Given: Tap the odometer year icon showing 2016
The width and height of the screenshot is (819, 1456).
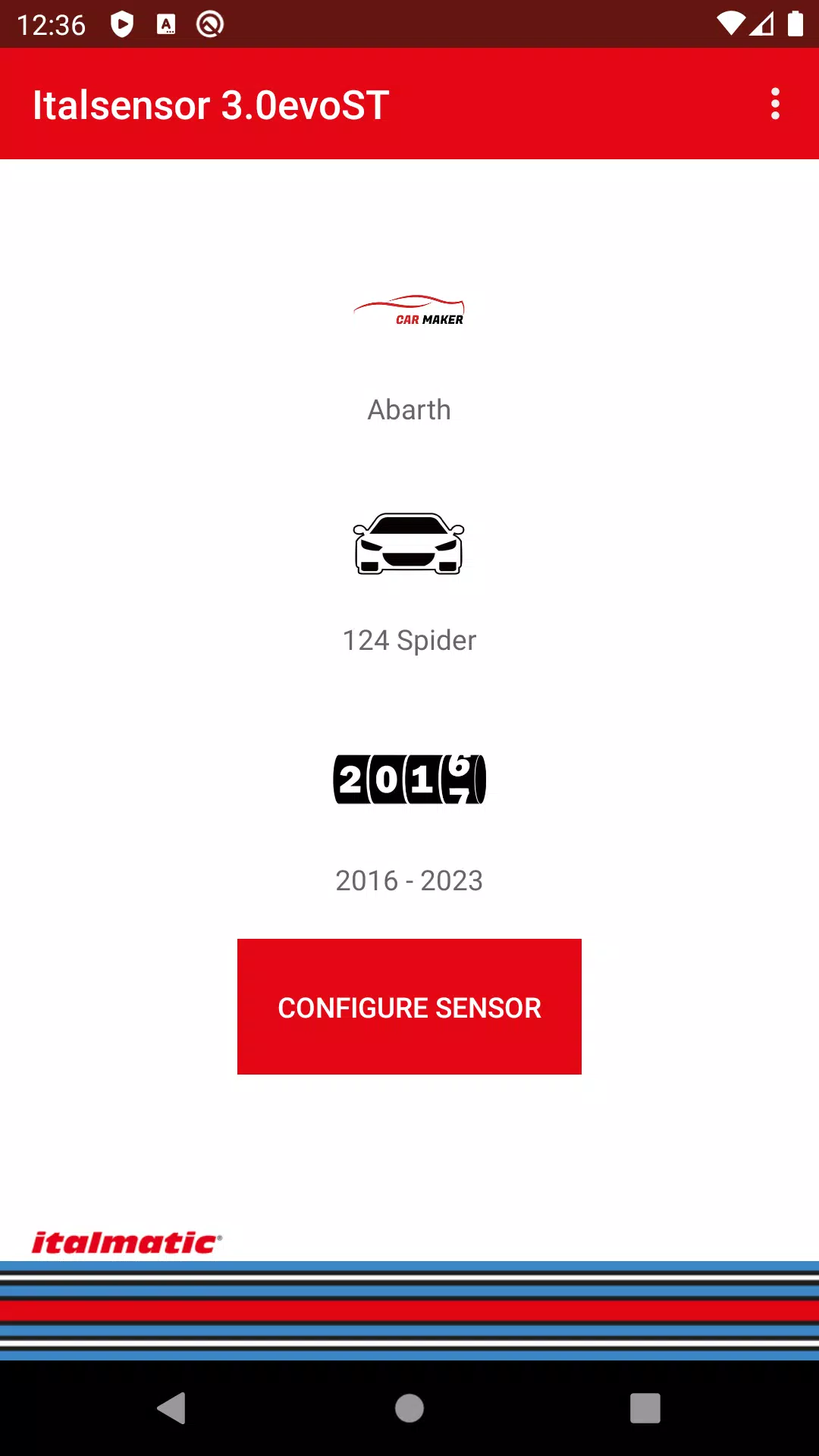Looking at the screenshot, I should pyautogui.click(x=409, y=780).
